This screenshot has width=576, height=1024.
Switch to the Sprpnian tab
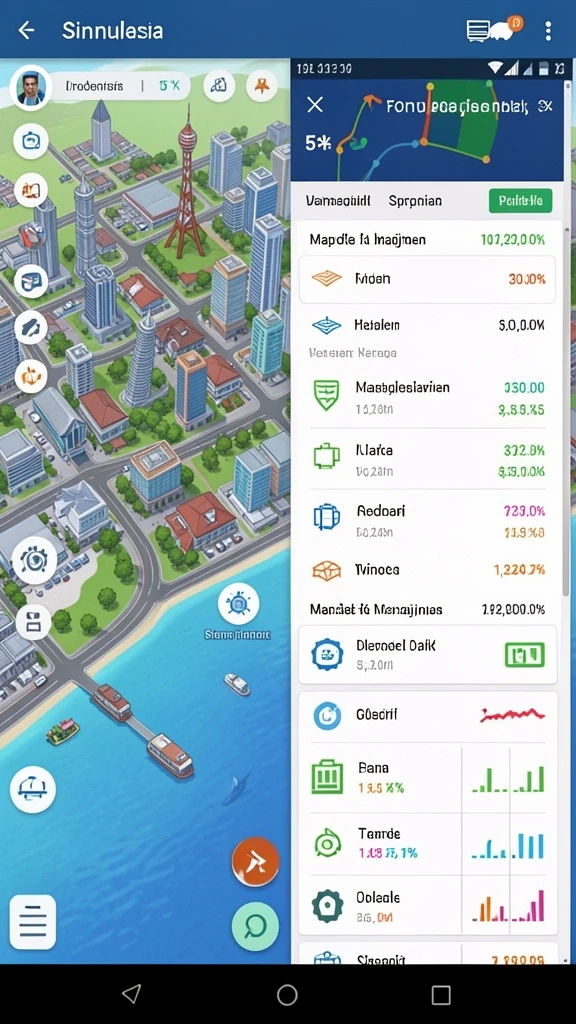click(415, 201)
